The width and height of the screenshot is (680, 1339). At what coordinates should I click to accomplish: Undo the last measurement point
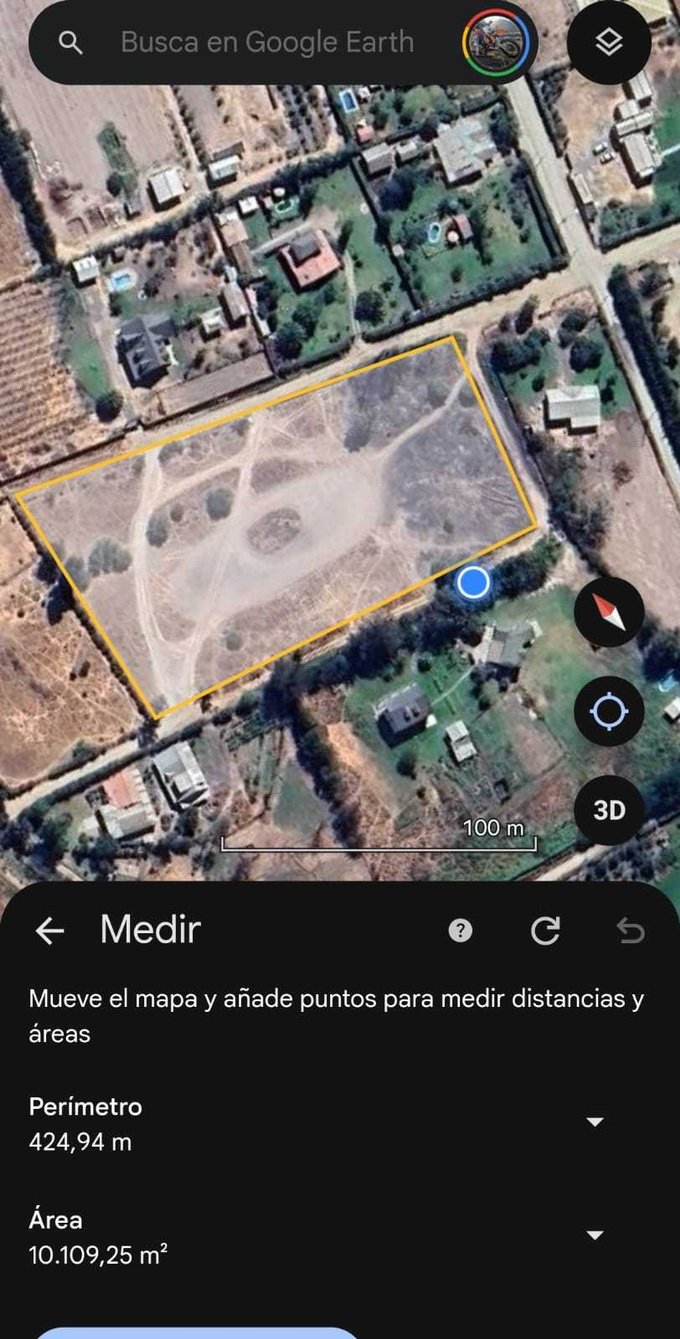[630, 931]
